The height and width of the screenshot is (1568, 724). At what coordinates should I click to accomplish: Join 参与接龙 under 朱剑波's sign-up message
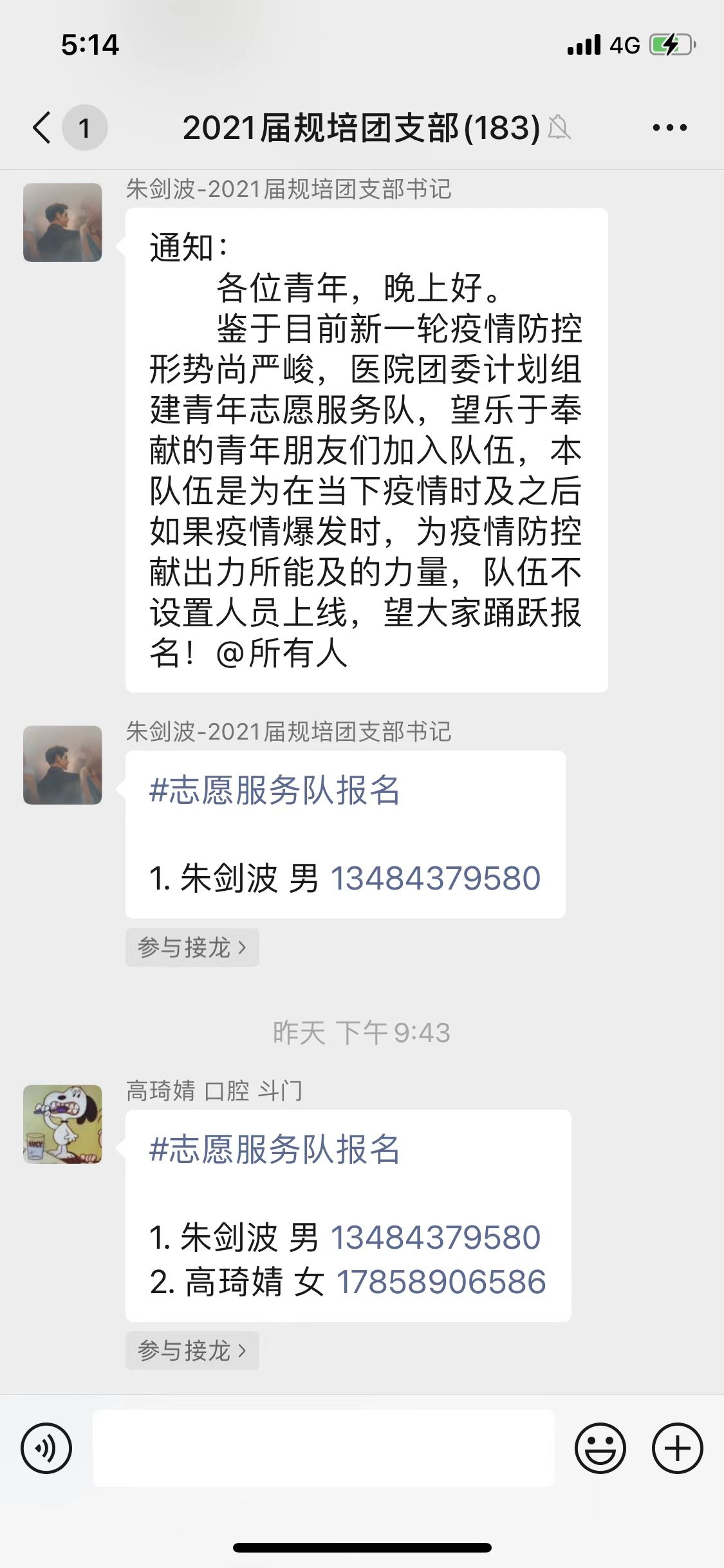[192, 947]
